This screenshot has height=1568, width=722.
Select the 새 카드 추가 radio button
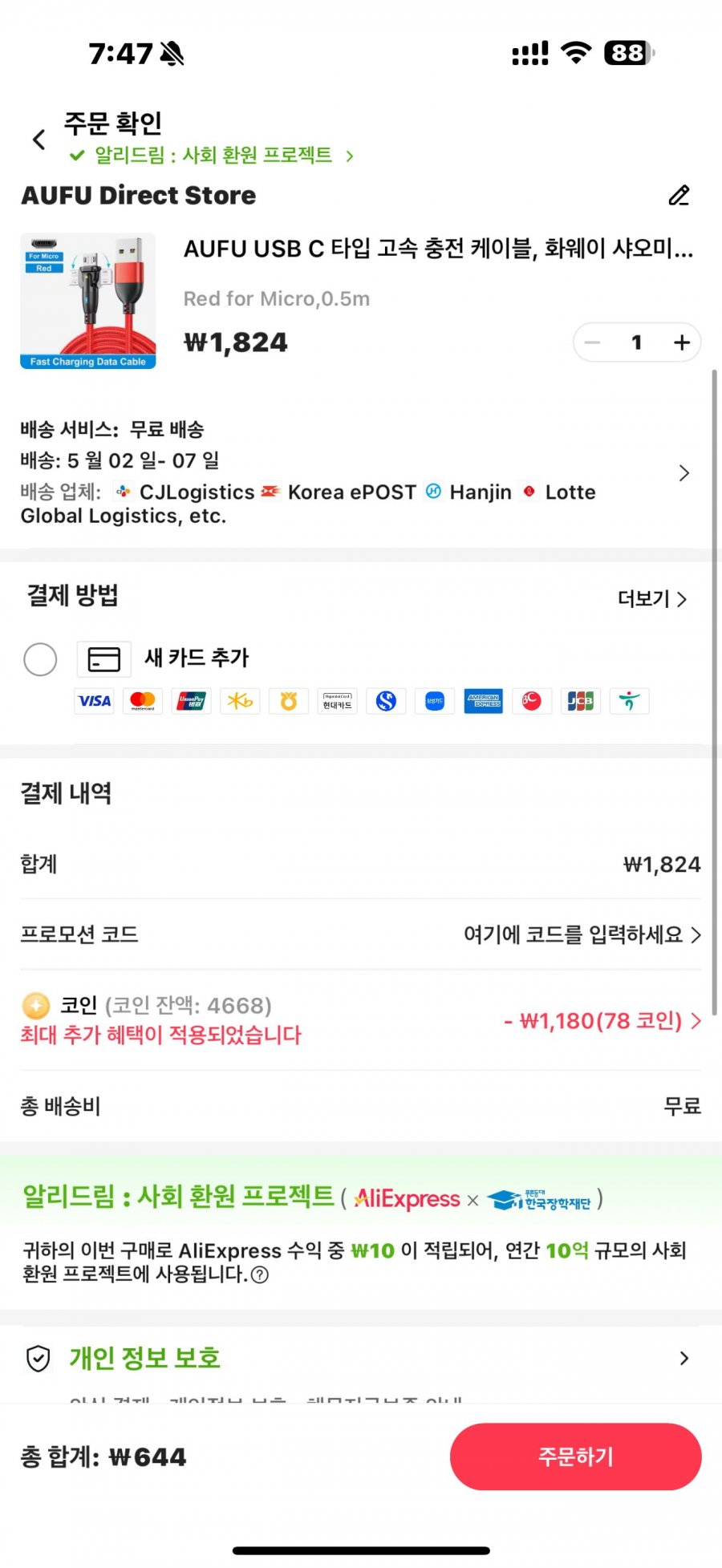point(40,659)
